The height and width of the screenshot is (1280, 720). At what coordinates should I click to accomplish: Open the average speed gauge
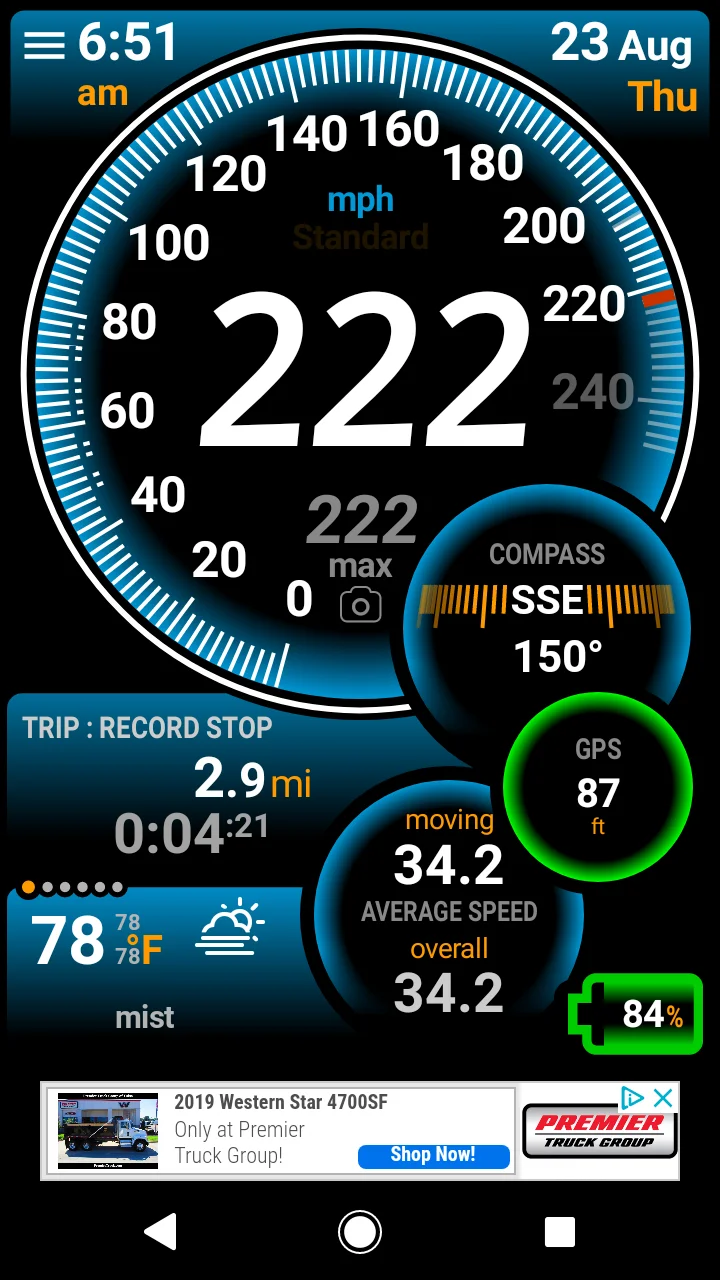pyautogui.click(x=449, y=912)
